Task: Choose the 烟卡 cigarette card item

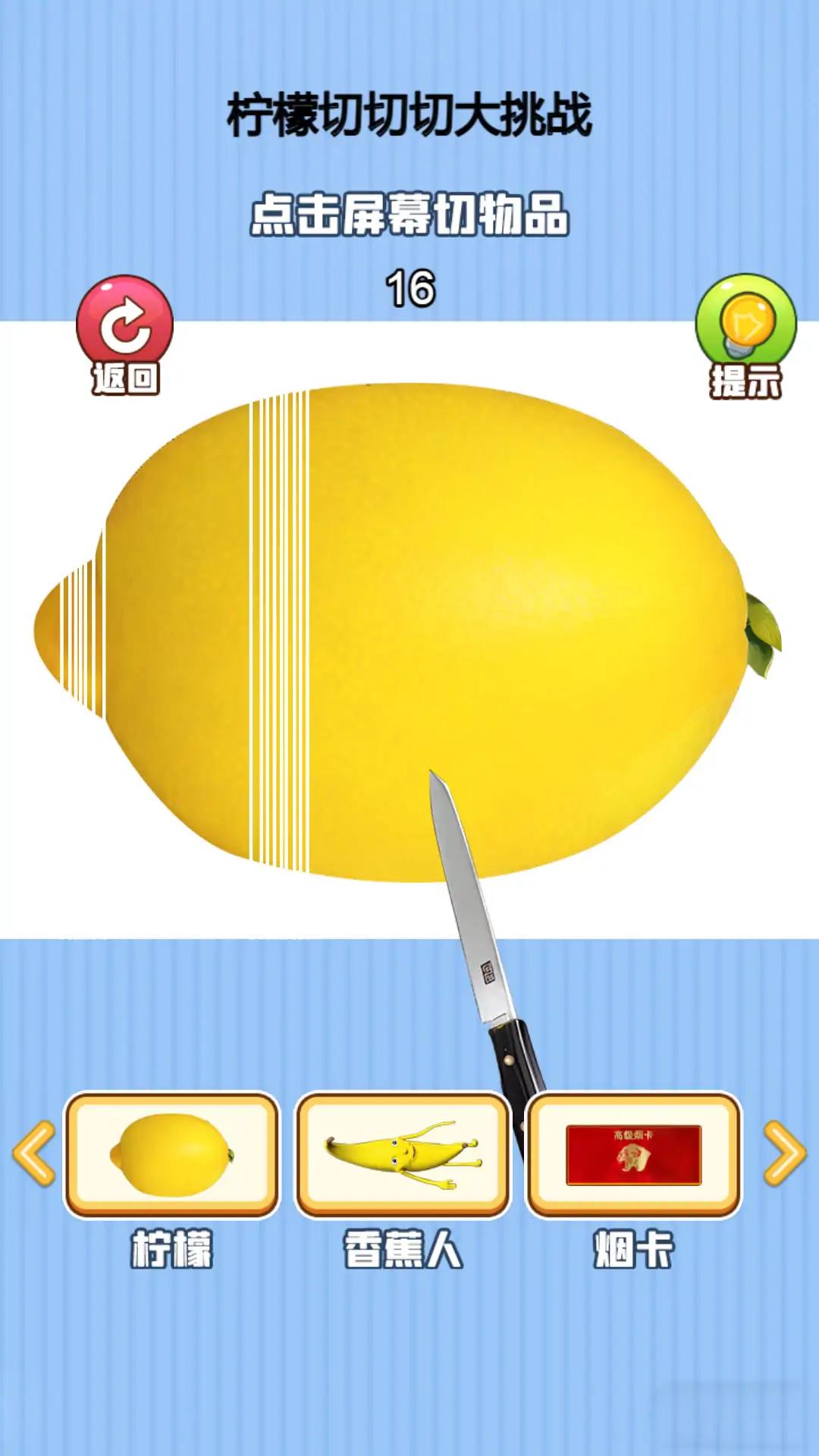Action: click(x=633, y=1154)
